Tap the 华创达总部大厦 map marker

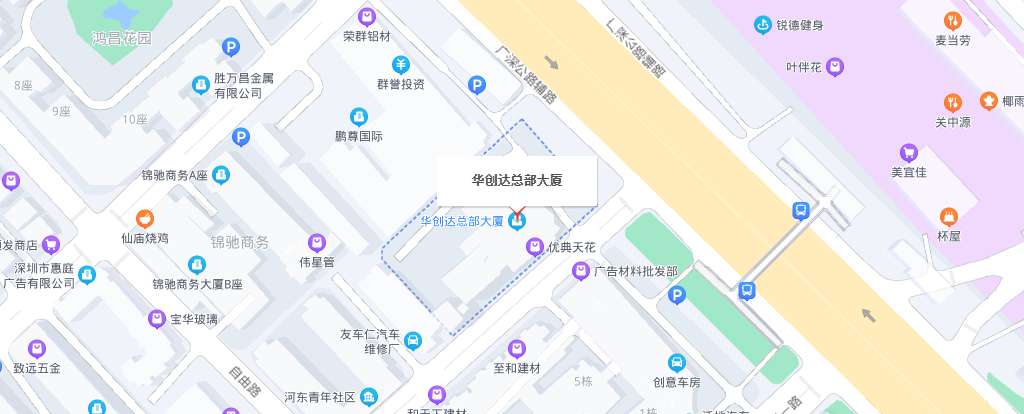coord(518,221)
